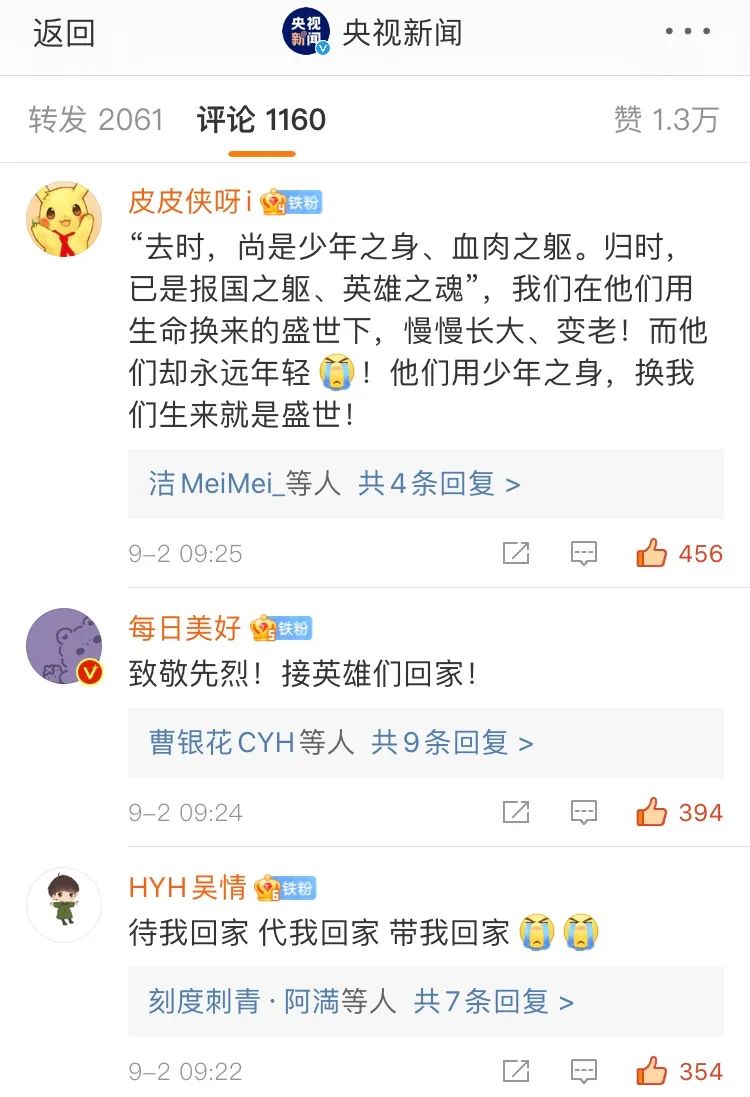This screenshot has height=1097, width=750.
Task: Switch to 转发 2061 tab
Action: click(95, 120)
